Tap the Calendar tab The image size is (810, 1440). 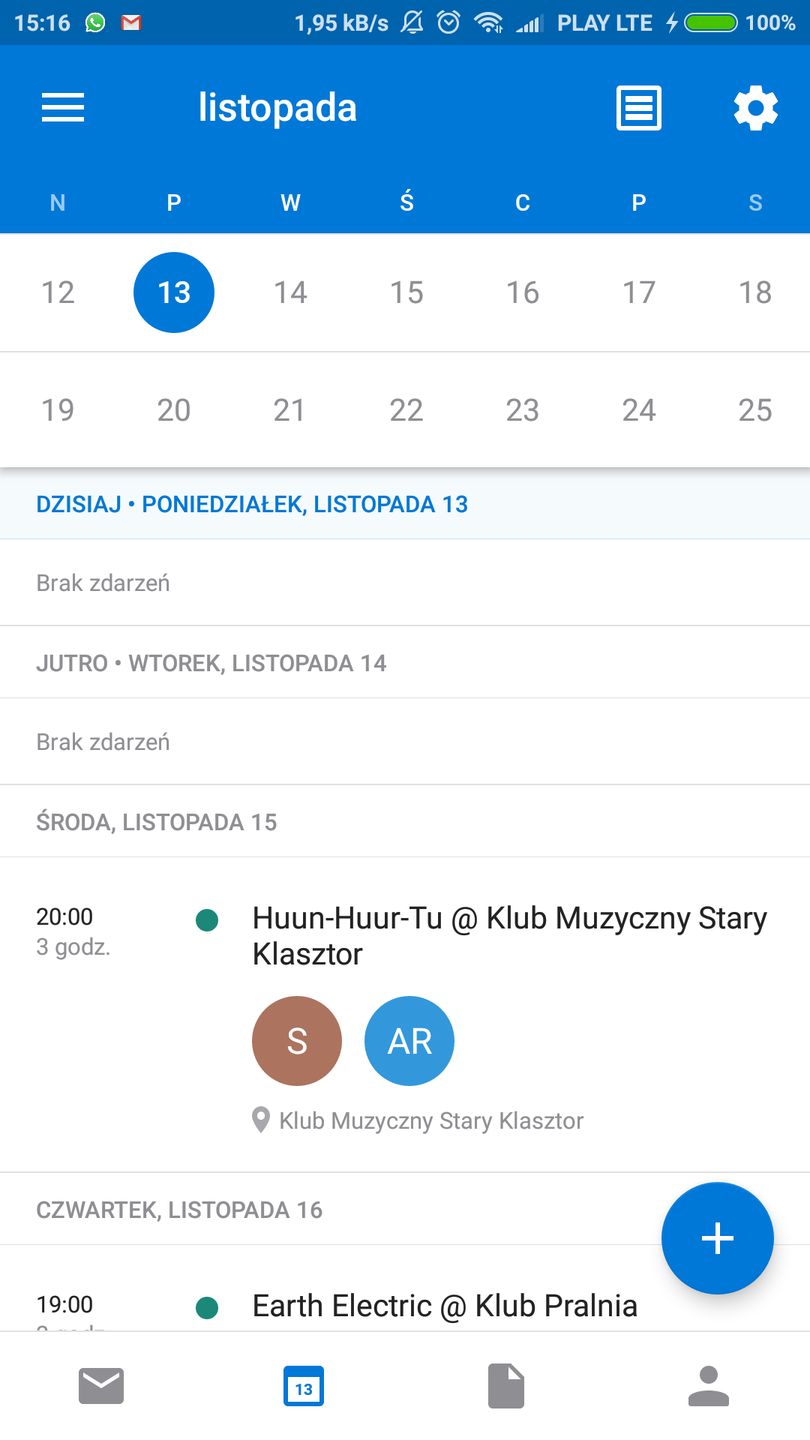(303, 1387)
